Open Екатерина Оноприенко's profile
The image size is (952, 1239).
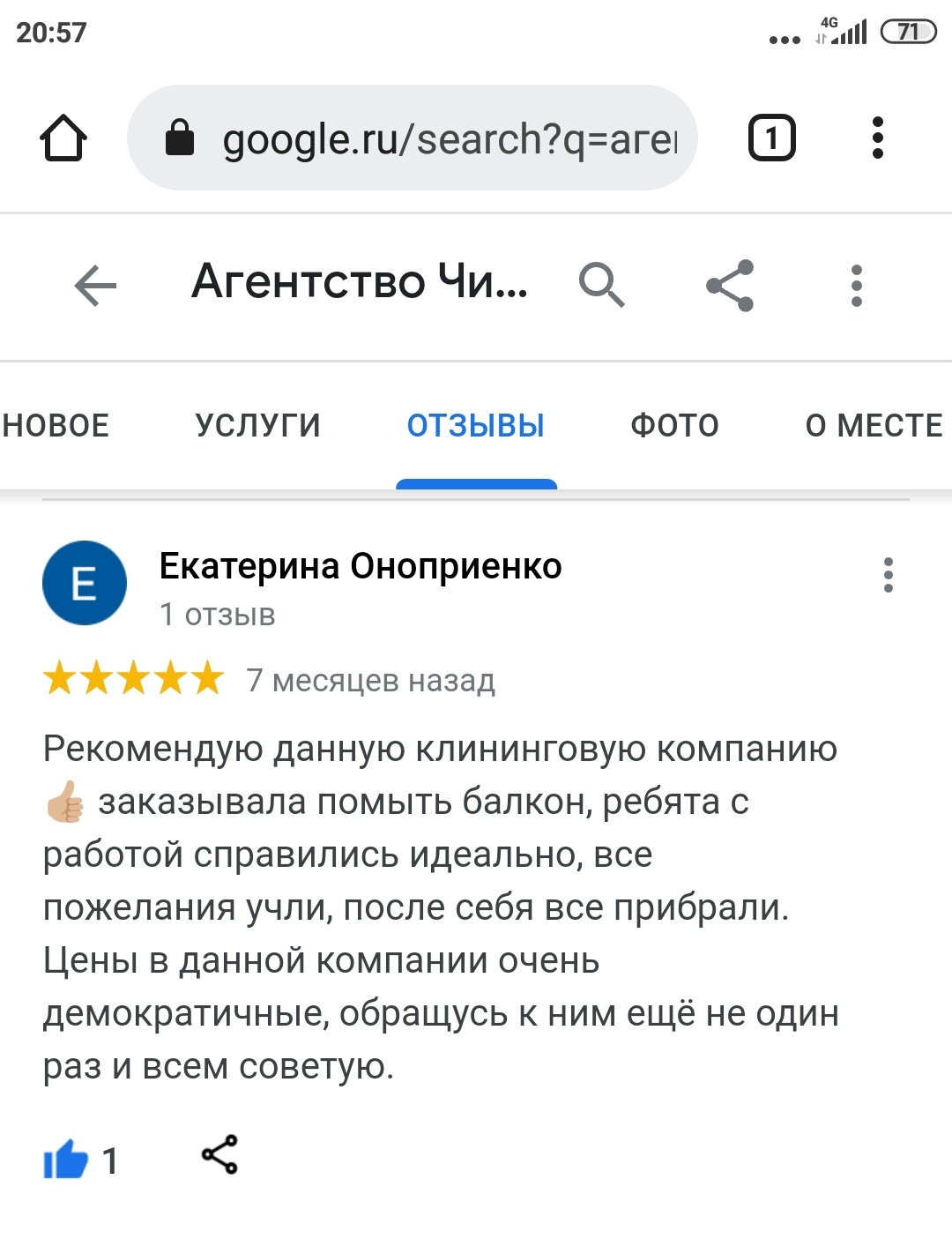(360, 566)
